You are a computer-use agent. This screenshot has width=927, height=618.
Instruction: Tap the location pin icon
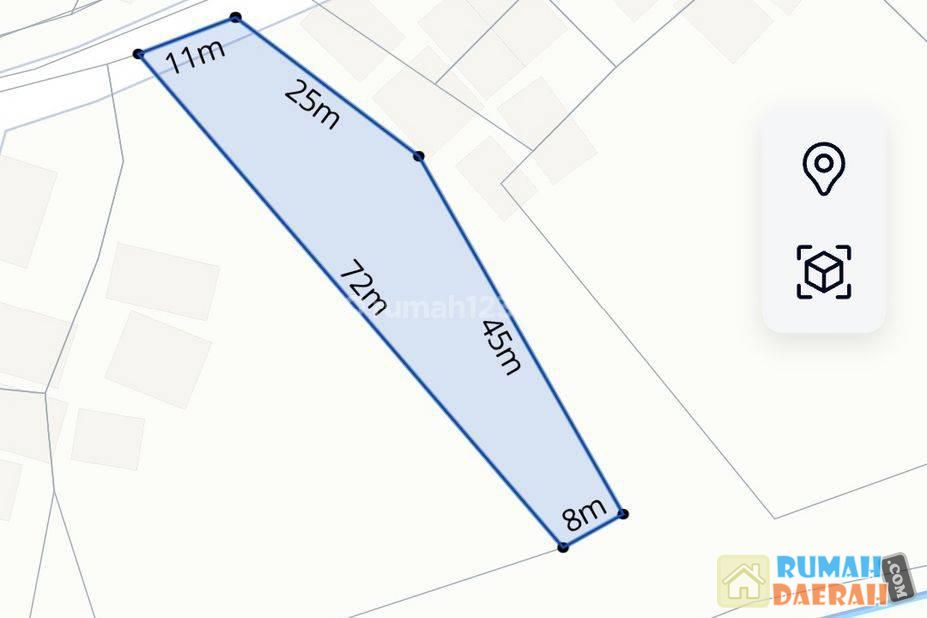click(x=823, y=168)
